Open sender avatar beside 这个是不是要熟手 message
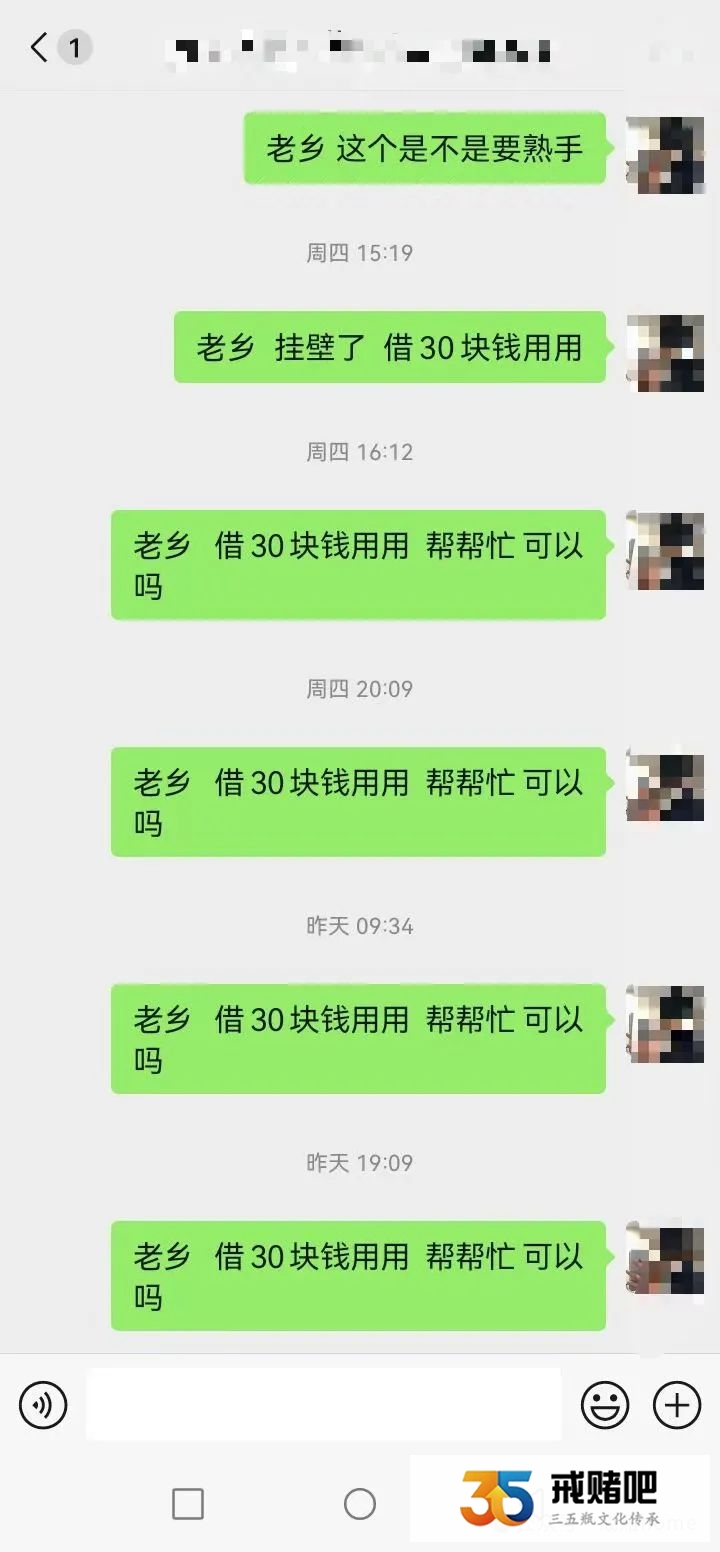Image resolution: width=720 pixels, height=1552 pixels. click(665, 153)
